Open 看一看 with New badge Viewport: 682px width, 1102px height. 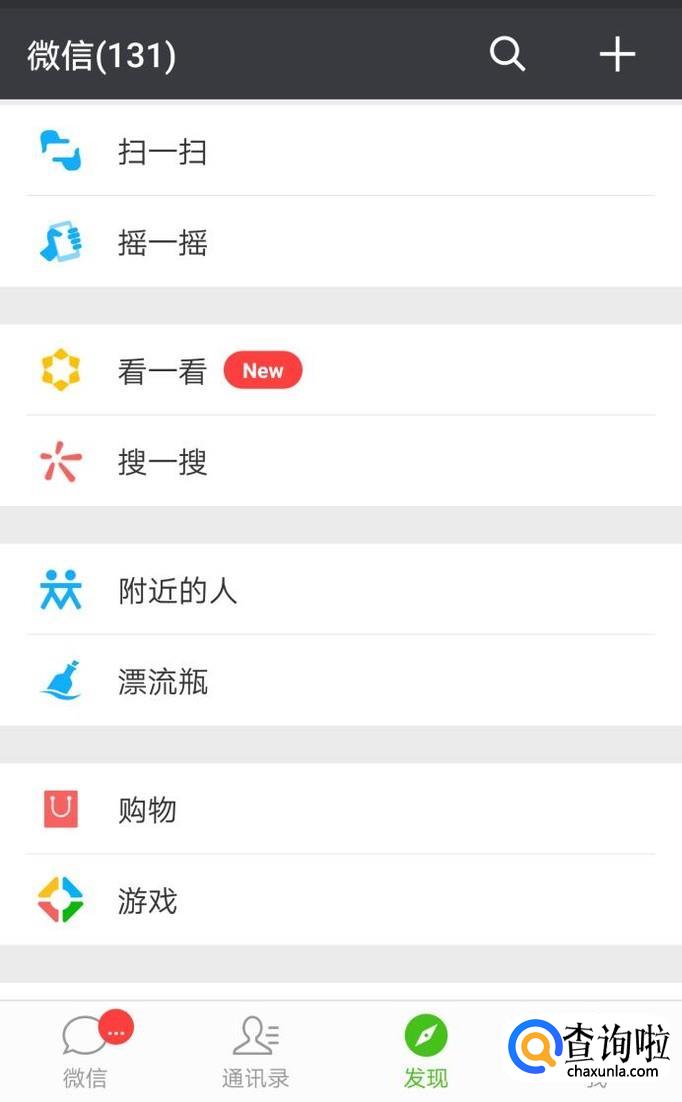[x=341, y=370]
